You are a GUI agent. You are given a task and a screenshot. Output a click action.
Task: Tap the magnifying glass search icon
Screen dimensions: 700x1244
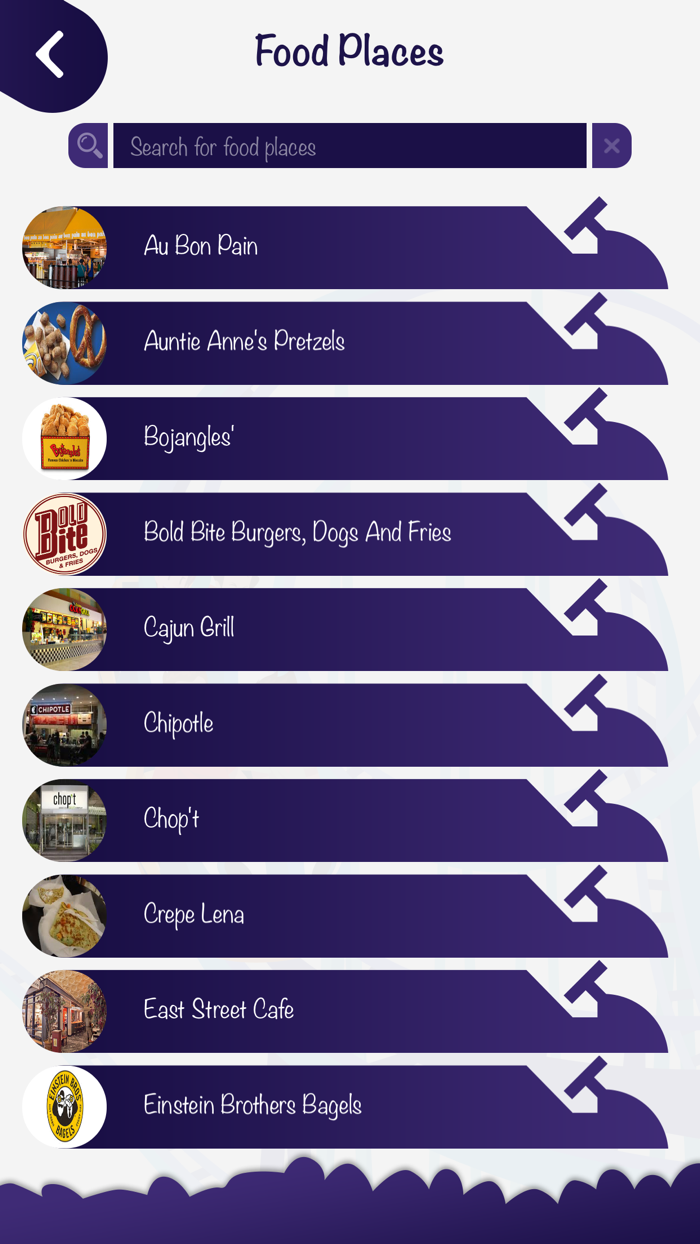pyautogui.click(x=89, y=147)
